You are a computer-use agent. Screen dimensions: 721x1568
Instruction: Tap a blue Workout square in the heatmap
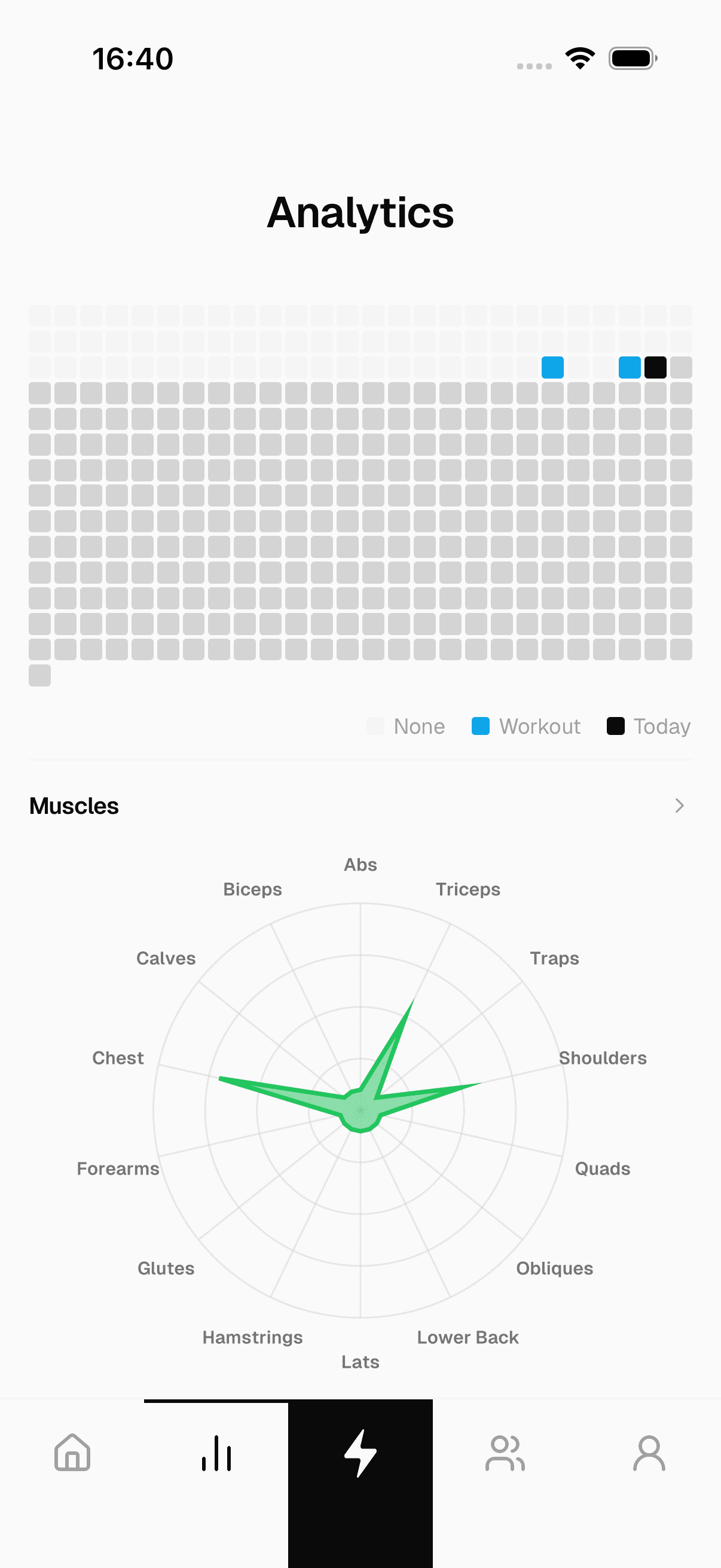pyautogui.click(x=552, y=367)
